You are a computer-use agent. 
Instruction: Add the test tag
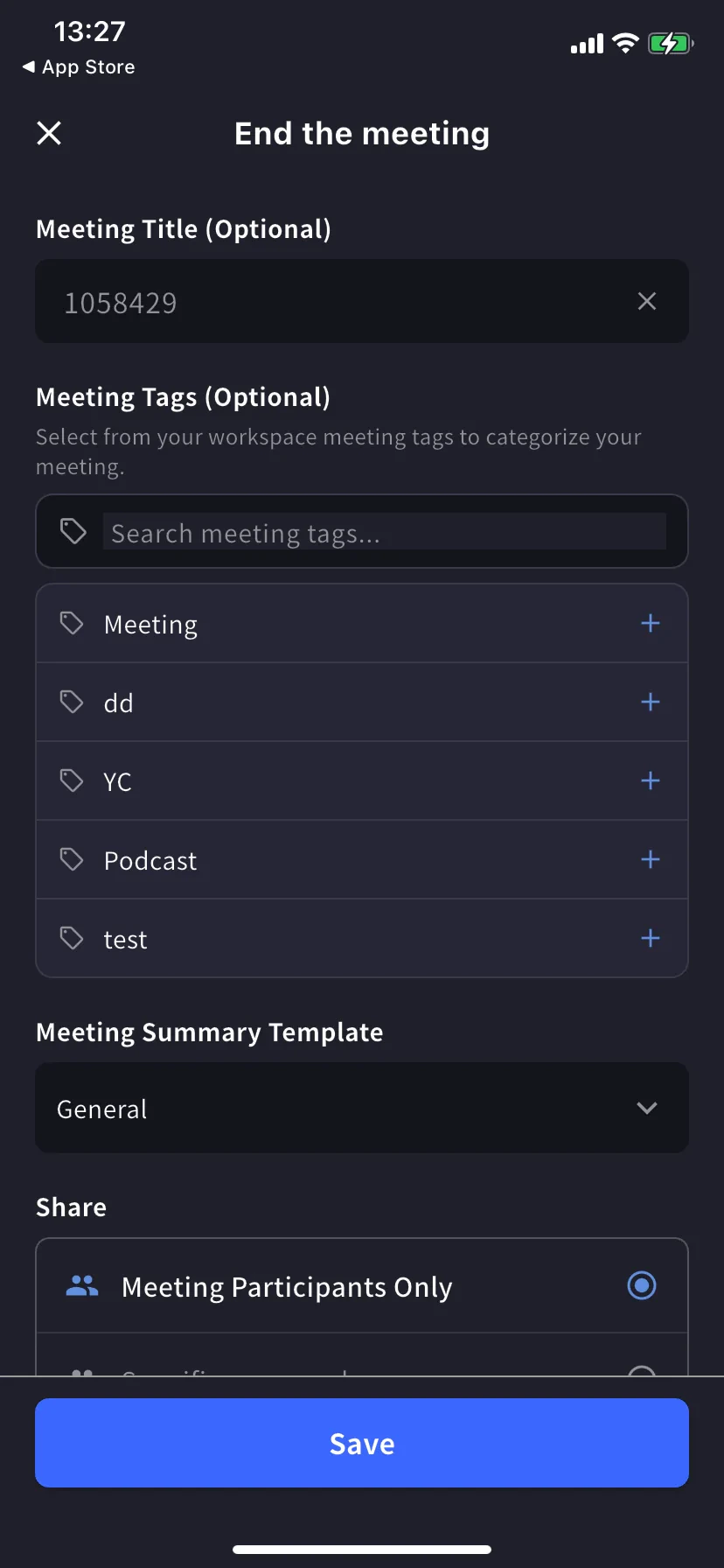click(650, 938)
